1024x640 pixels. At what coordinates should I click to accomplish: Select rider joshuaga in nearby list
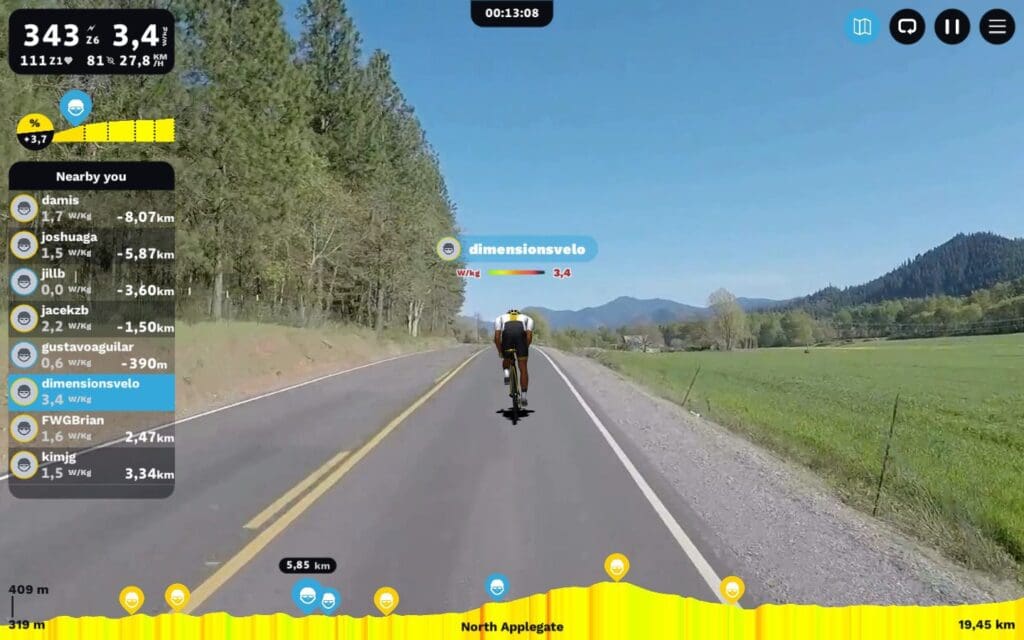92,245
